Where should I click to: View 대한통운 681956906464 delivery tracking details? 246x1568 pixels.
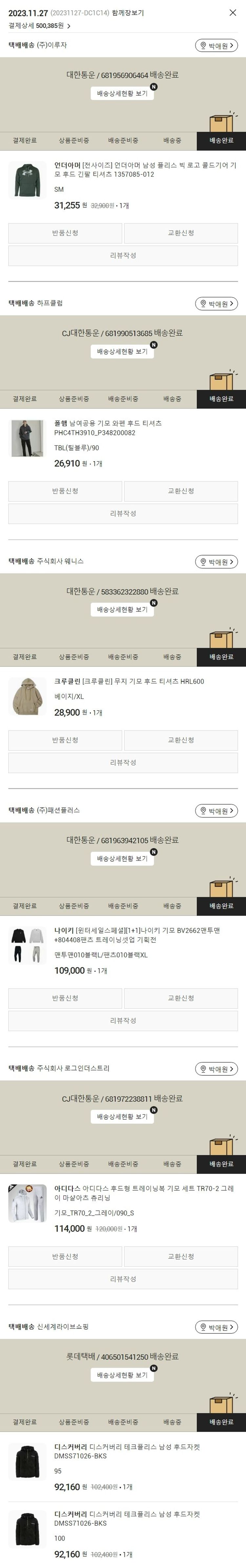pos(122,94)
